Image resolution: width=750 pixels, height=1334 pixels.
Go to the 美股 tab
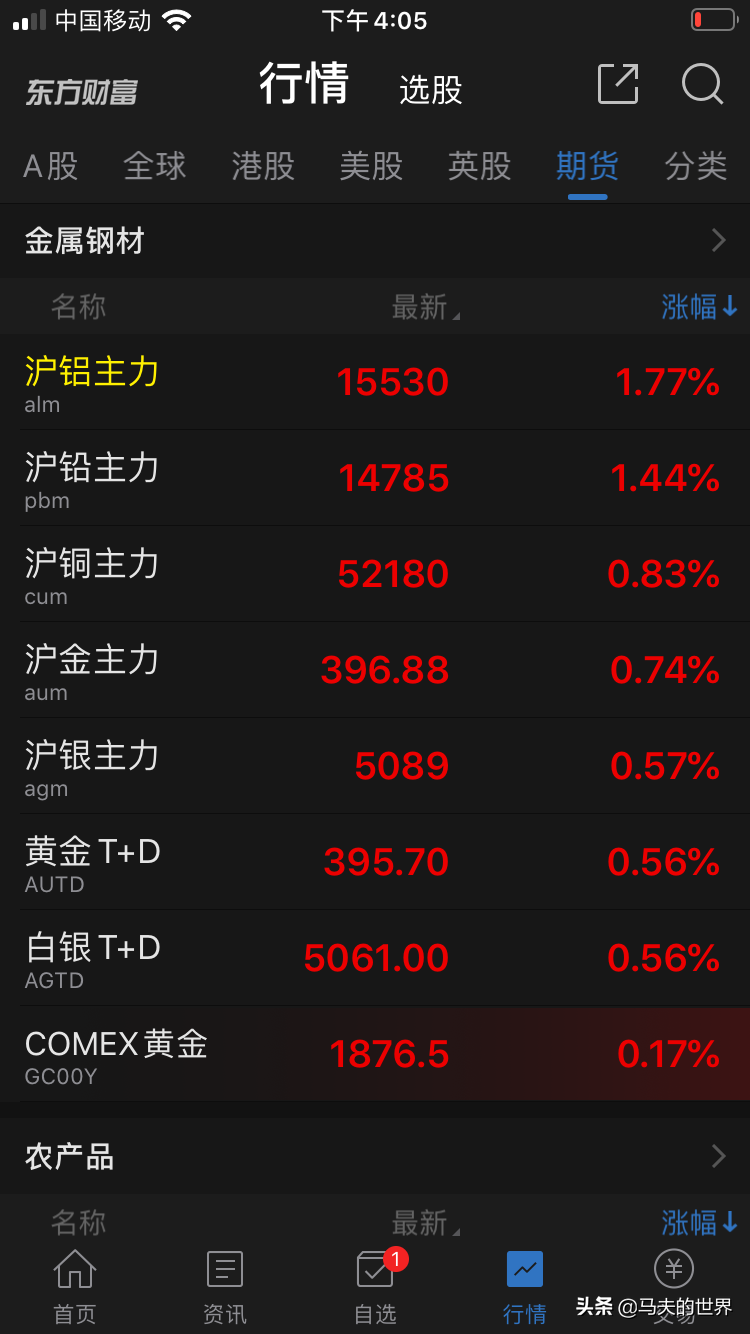[x=371, y=166]
